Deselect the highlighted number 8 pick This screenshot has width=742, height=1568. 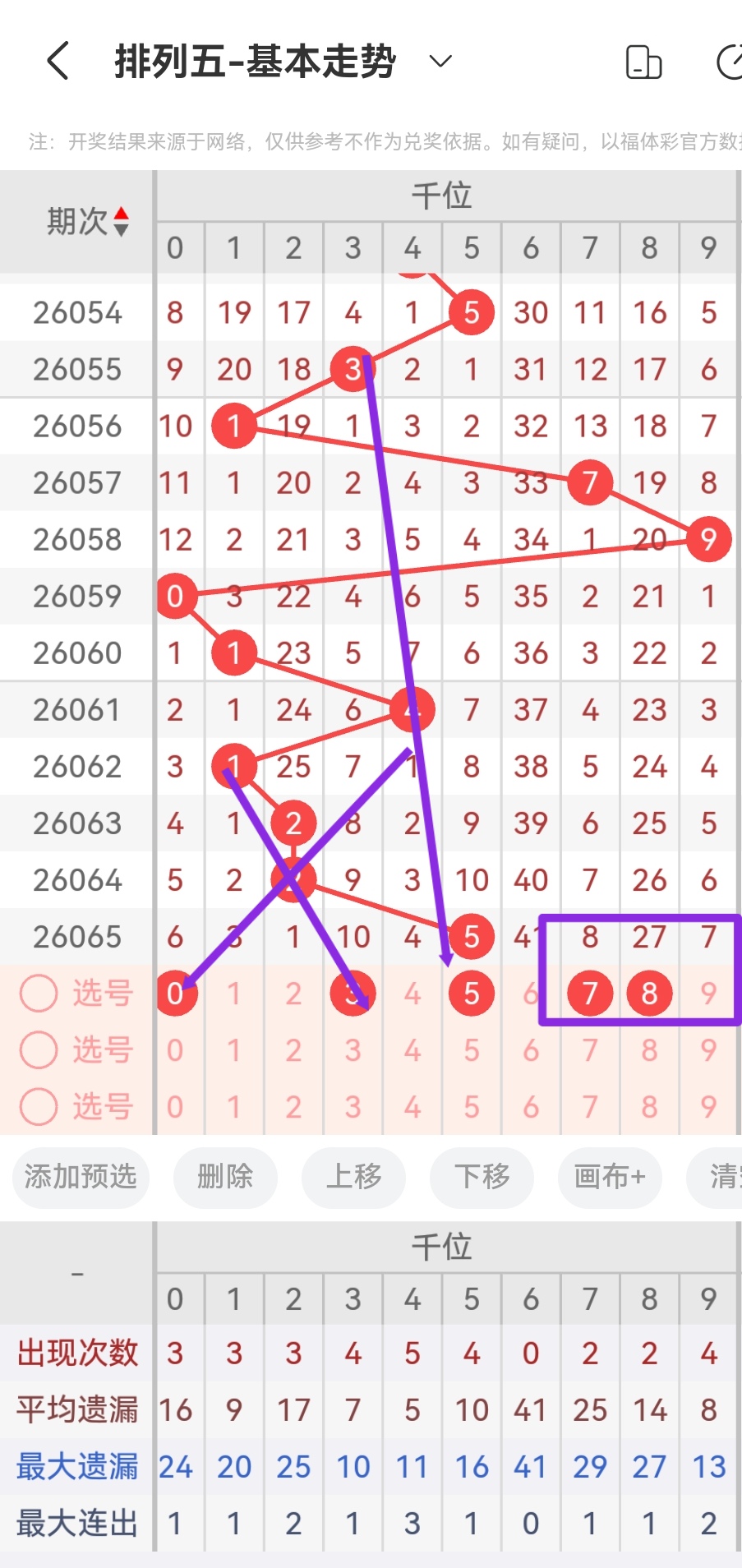coord(649,993)
